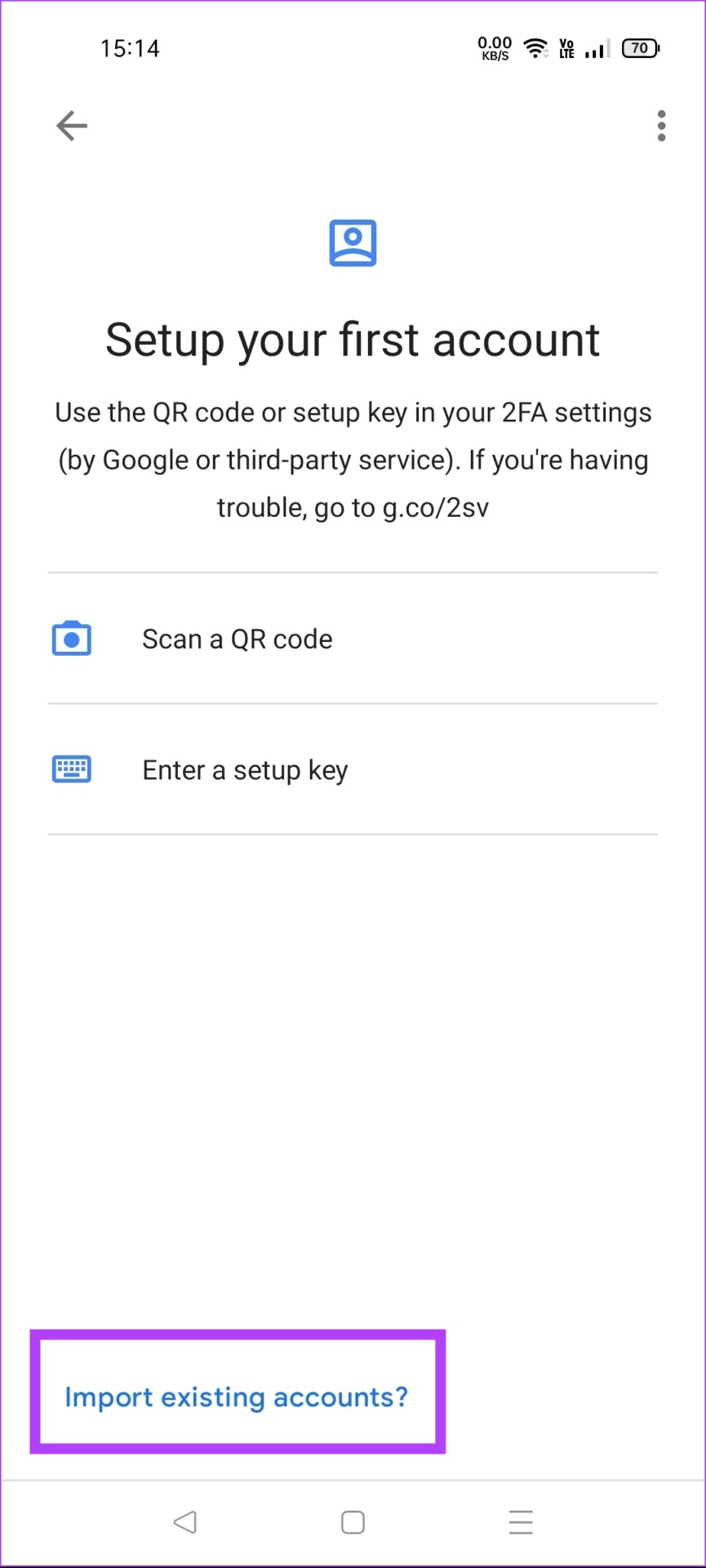
Task: Open the three-dot overflow menu
Action: pyautogui.click(x=661, y=126)
